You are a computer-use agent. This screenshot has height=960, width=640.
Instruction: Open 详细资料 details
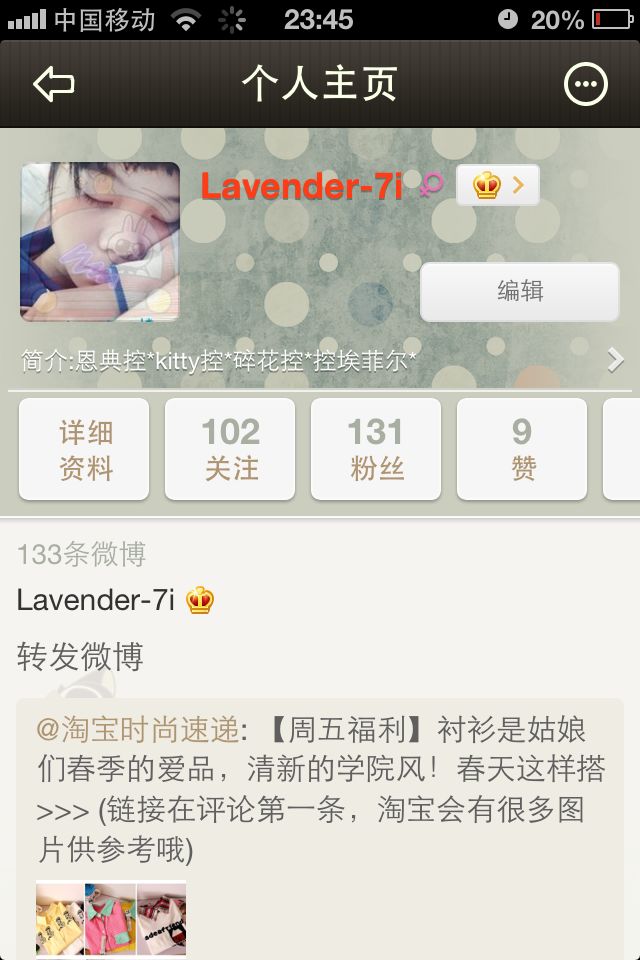[85, 449]
